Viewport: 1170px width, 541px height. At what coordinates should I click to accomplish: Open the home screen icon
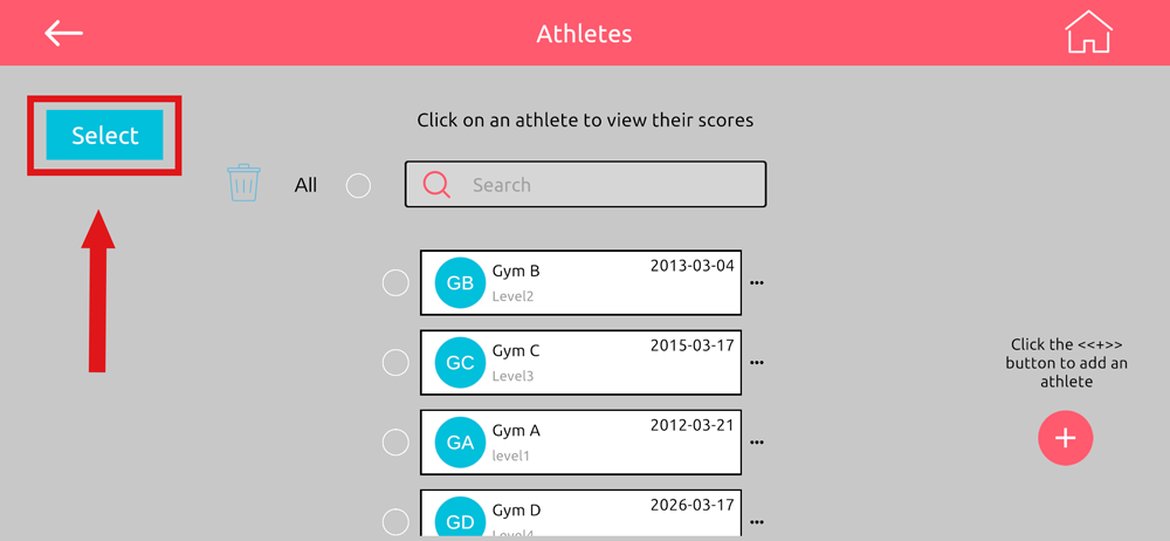click(x=1089, y=33)
